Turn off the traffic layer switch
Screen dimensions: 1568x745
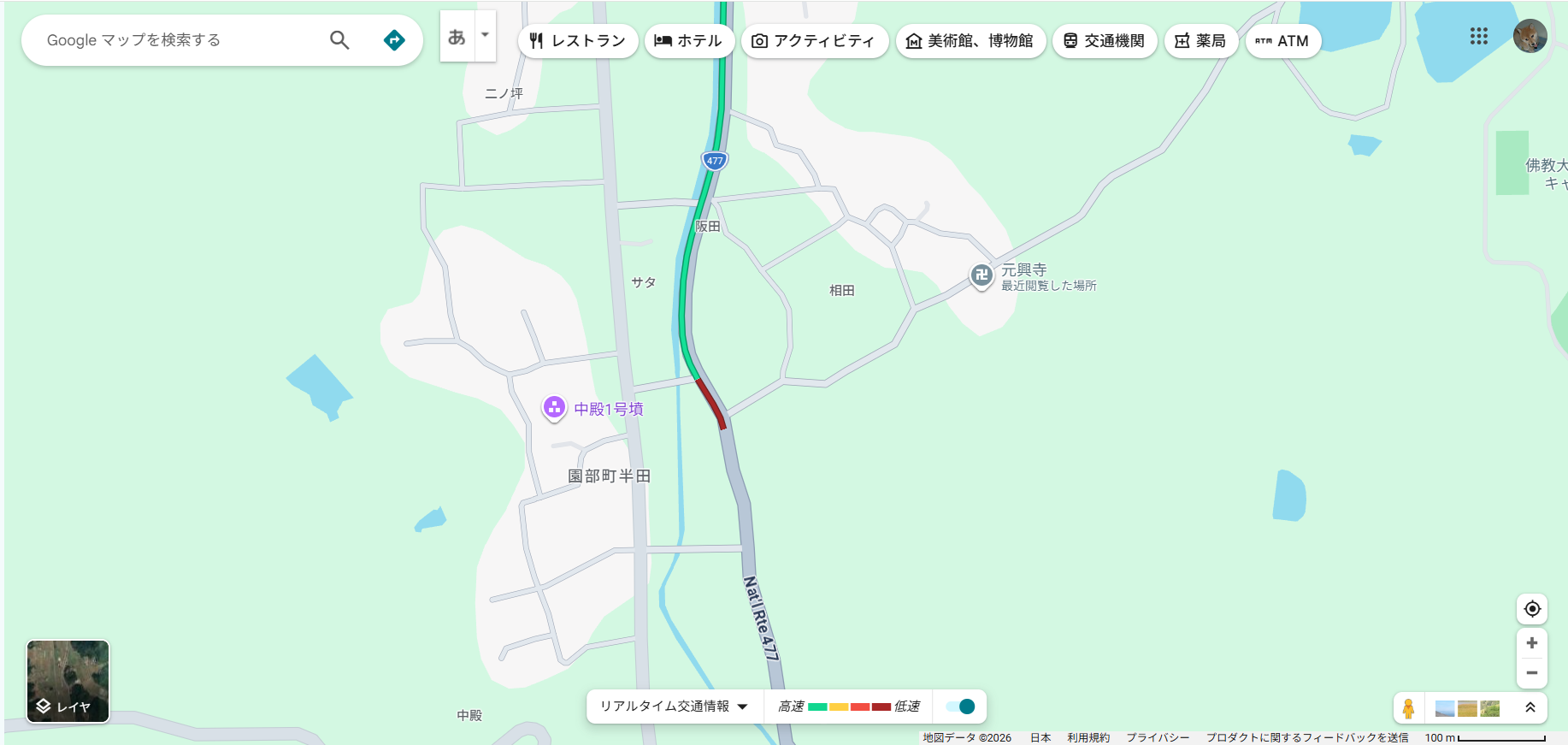[961, 707]
